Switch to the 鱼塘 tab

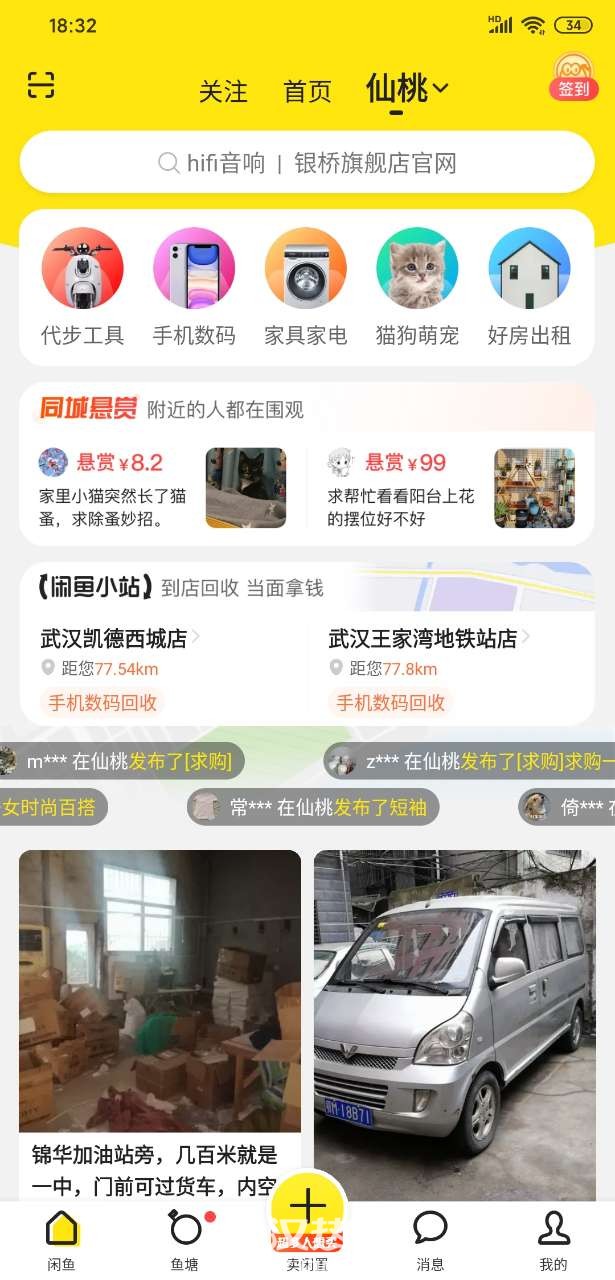[x=185, y=1240]
